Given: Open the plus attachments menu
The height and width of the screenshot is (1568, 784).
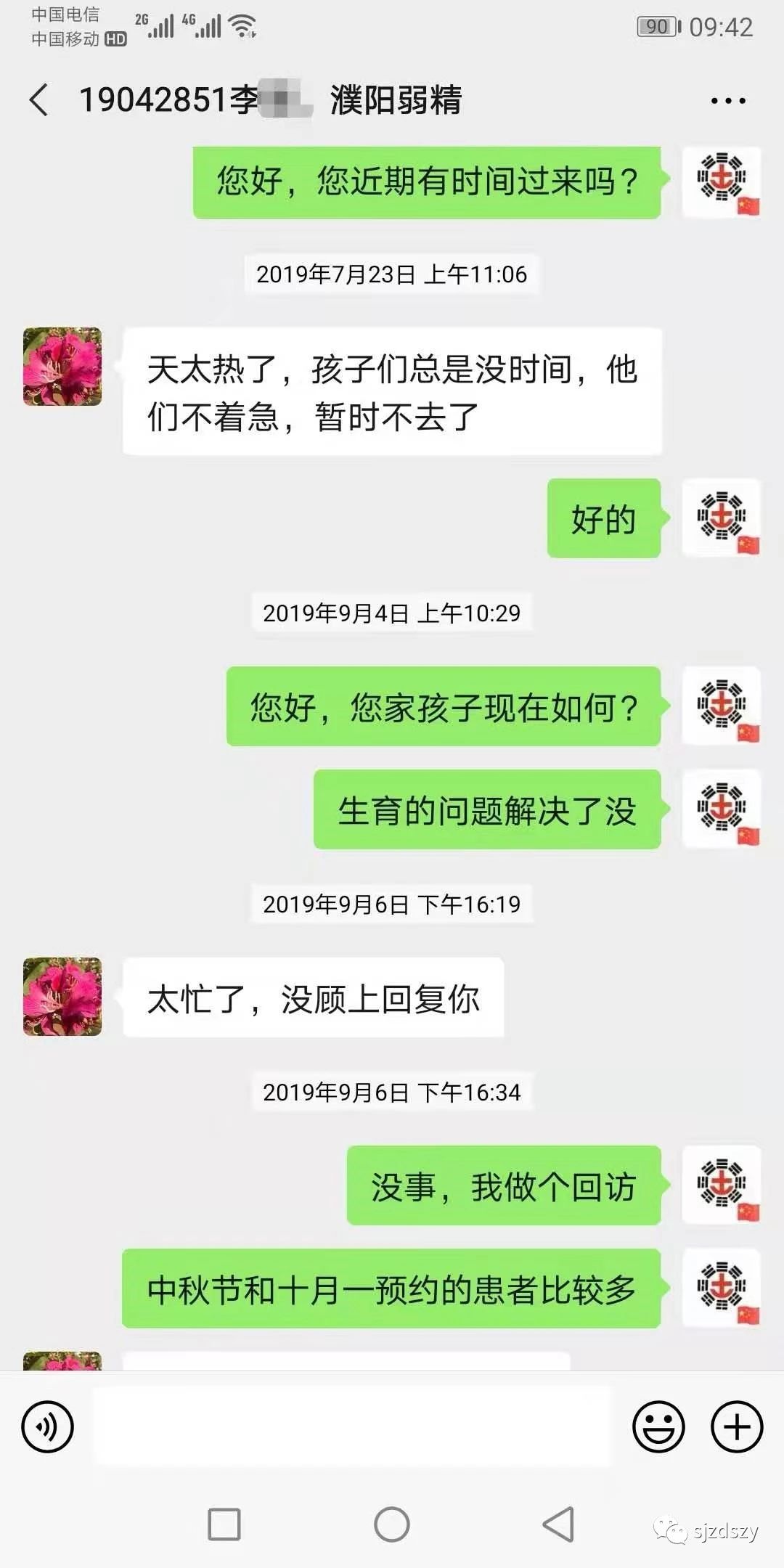Looking at the screenshot, I should (737, 1426).
